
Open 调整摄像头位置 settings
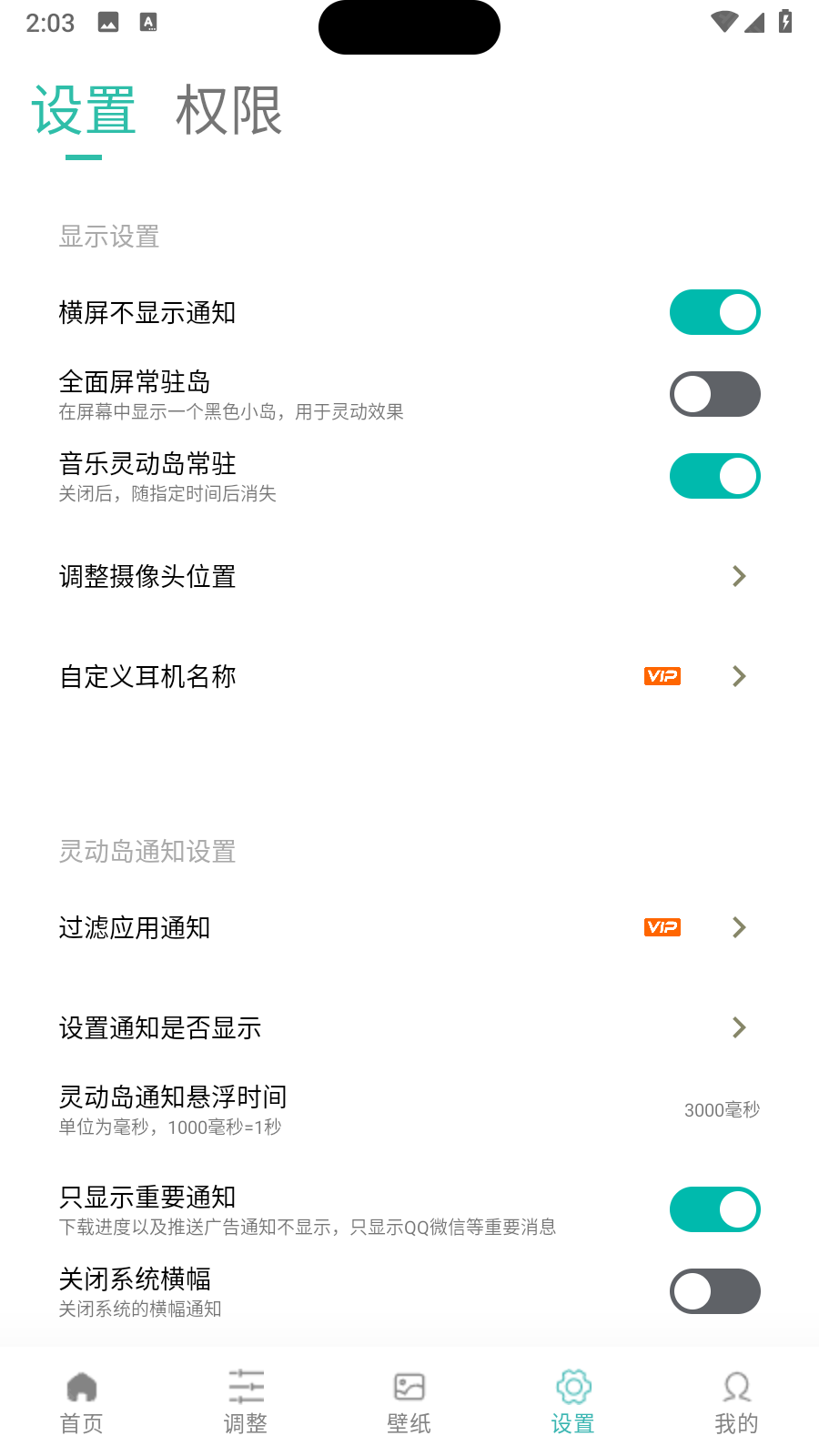click(x=409, y=576)
